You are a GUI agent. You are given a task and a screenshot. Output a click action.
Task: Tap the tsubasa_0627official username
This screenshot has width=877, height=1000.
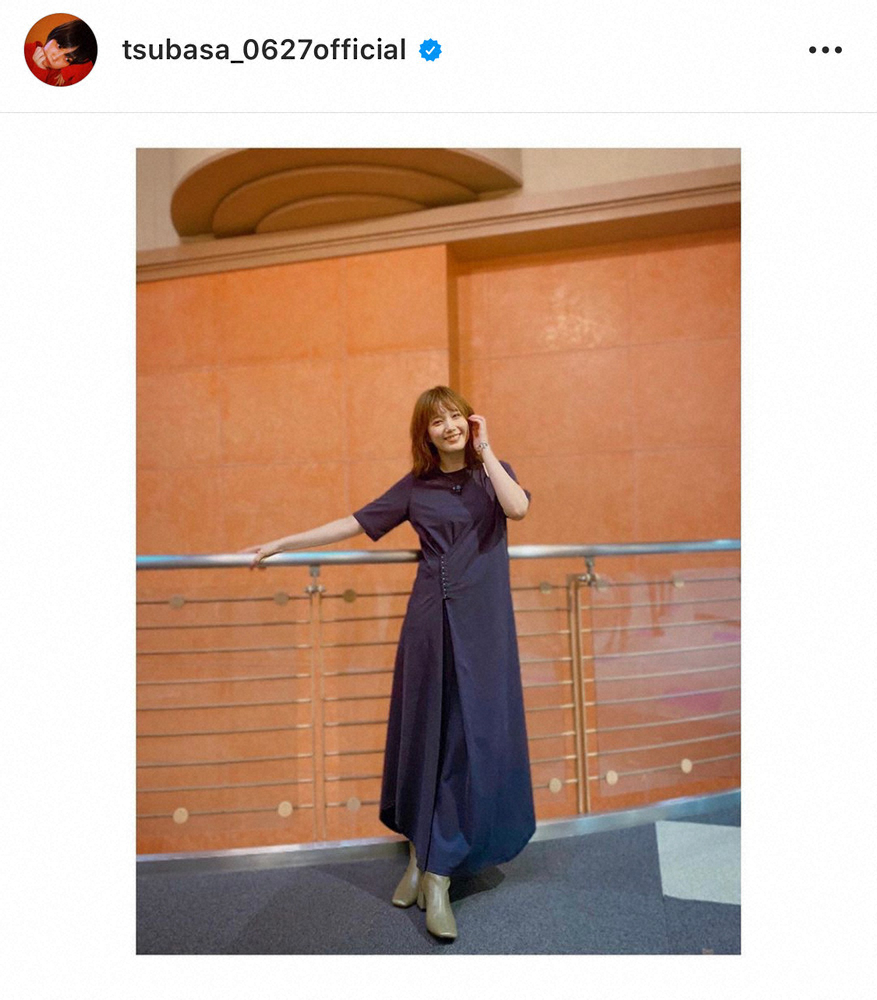pos(264,50)
